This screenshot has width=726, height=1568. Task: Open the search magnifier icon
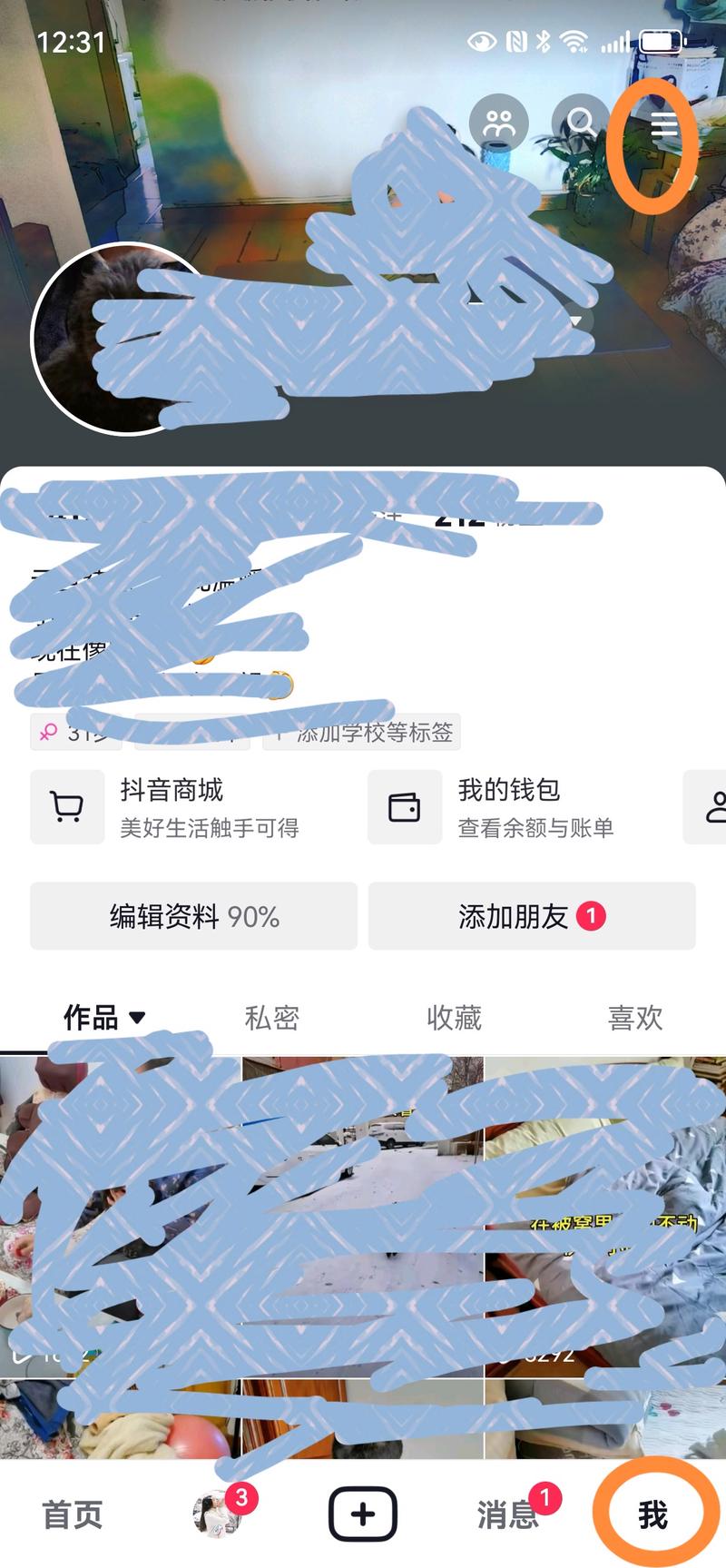pyautogui.click(x=581, y=123)
